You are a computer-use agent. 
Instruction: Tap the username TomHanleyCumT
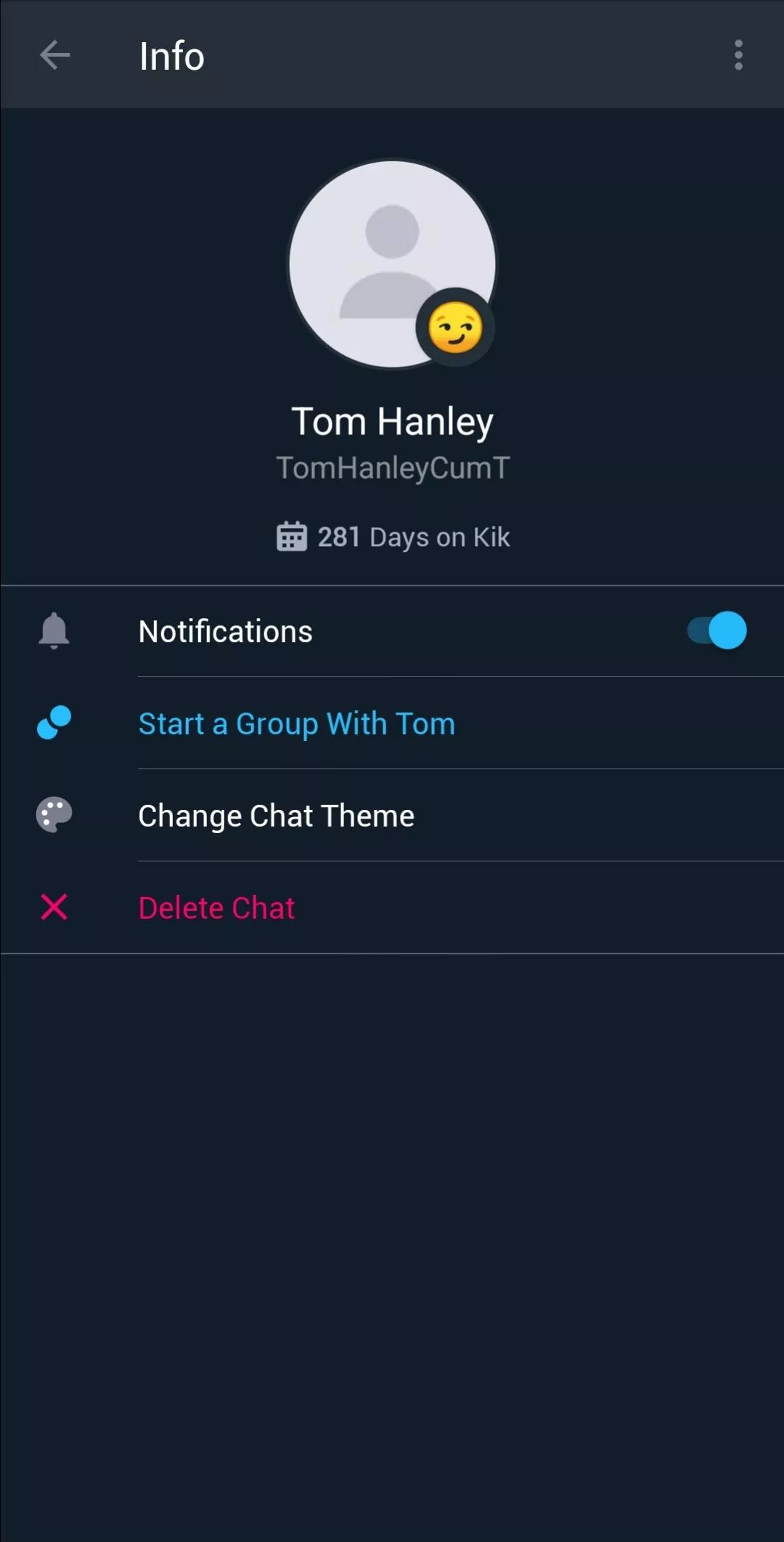coord(392,468)
